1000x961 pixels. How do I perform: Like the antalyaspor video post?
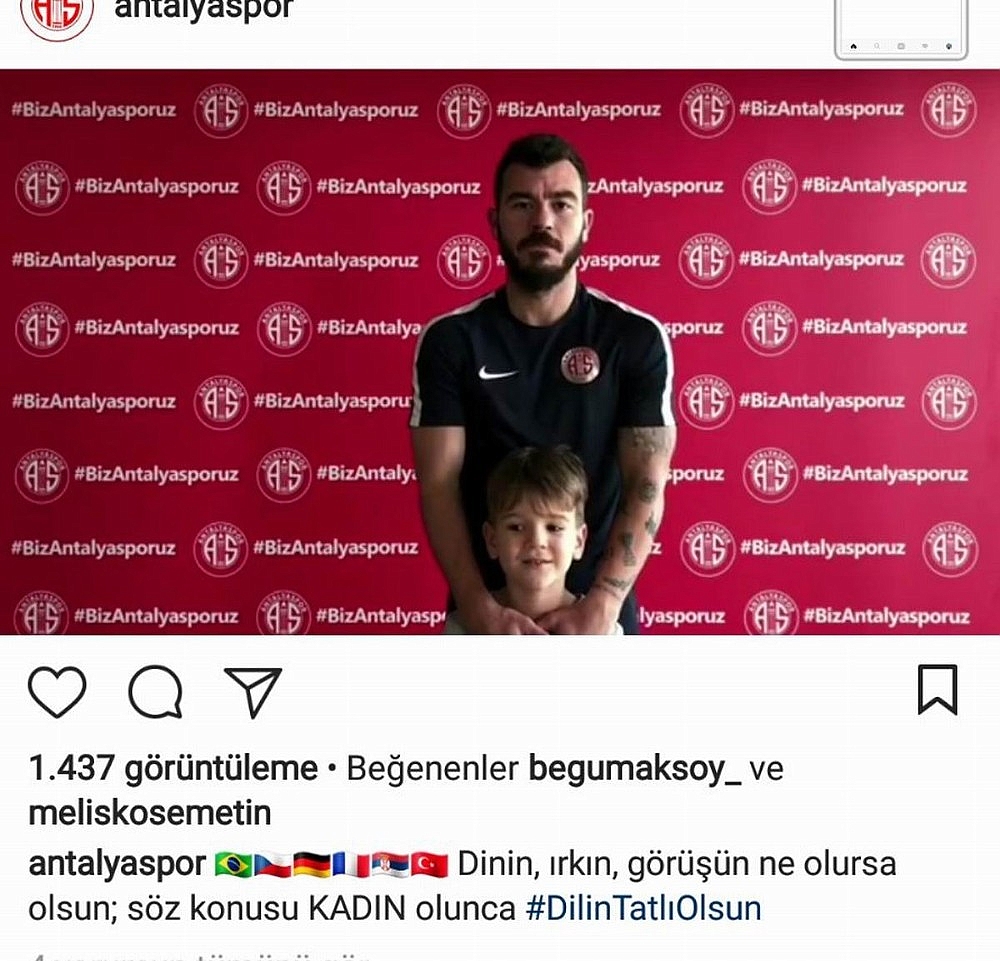pyautogui.click(x=57, y=691)
